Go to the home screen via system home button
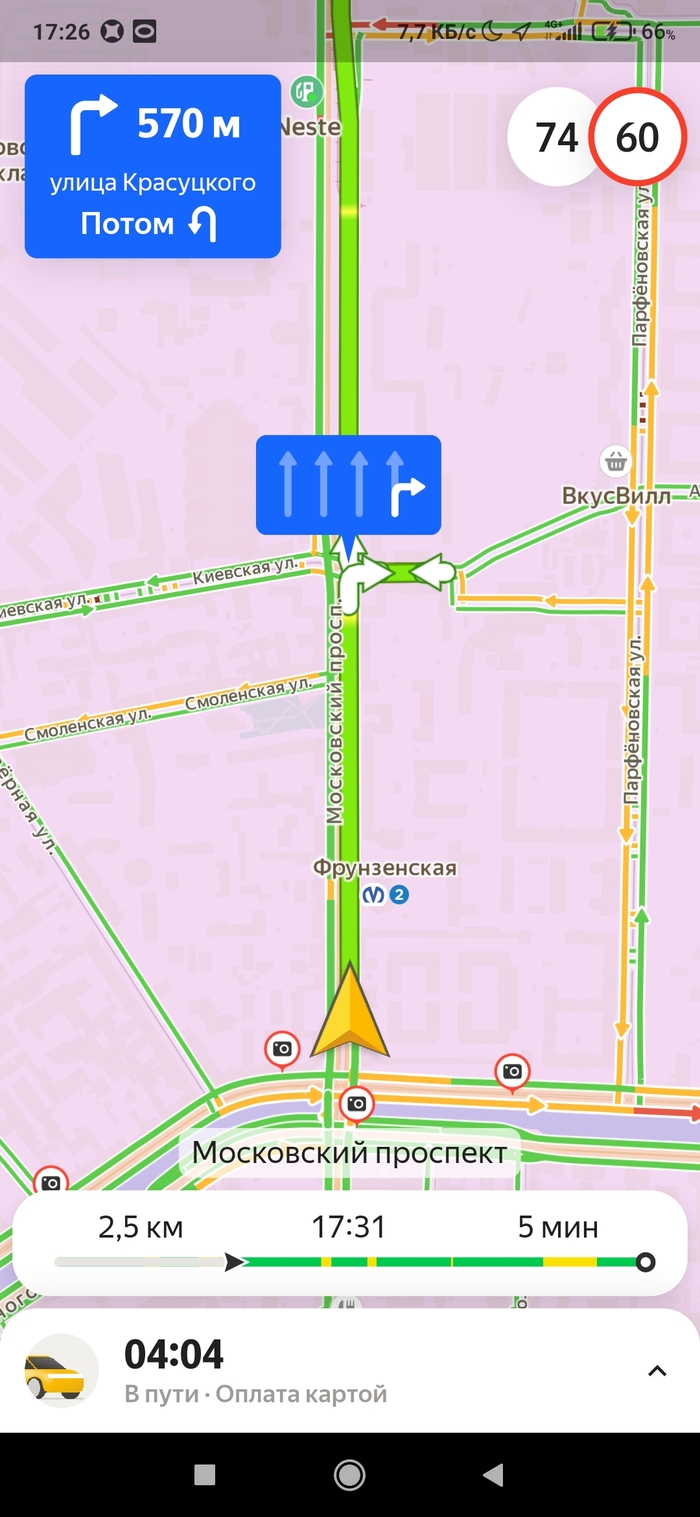The image size is (700, 1517). [349, 1475]
